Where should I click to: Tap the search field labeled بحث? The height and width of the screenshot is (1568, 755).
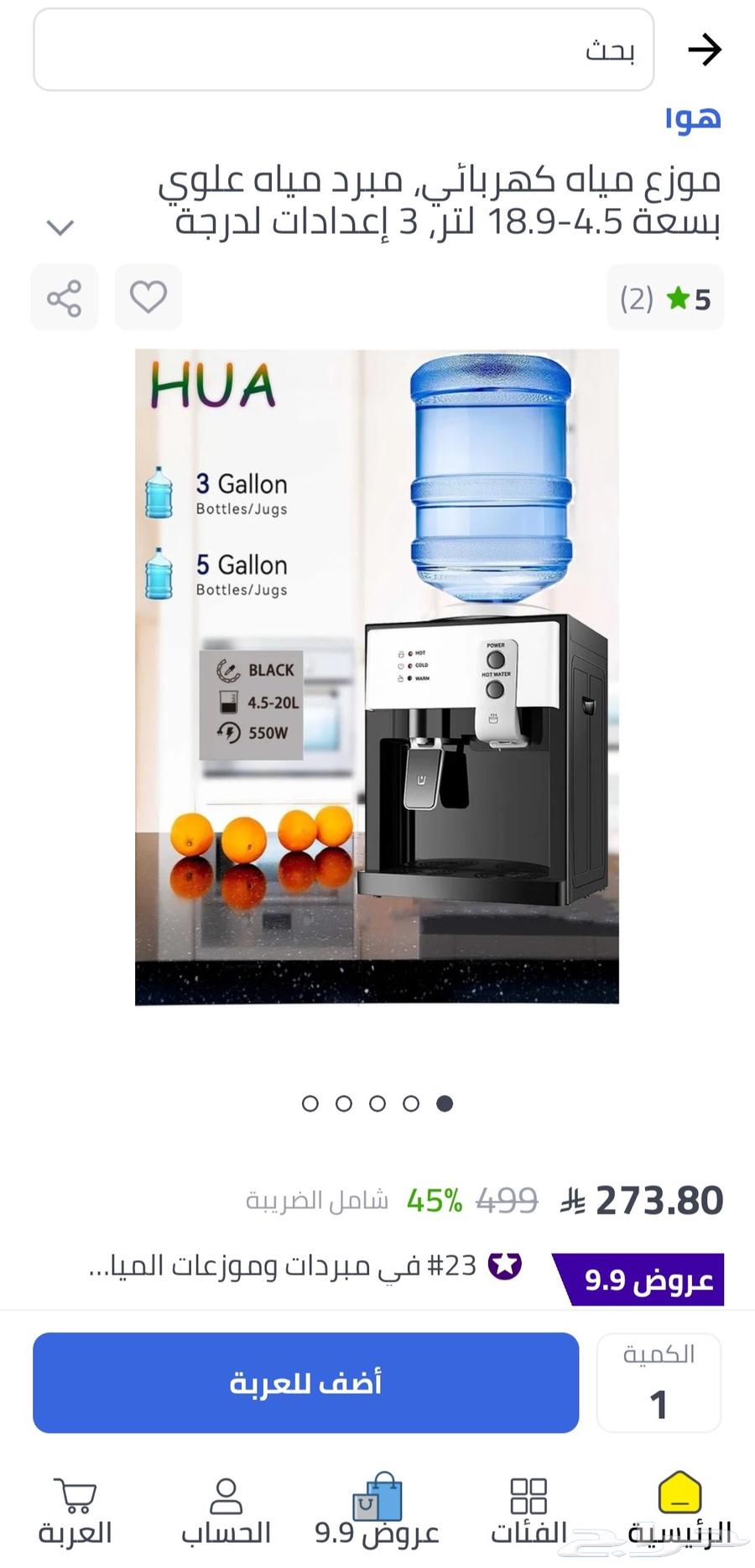point(344,50)
